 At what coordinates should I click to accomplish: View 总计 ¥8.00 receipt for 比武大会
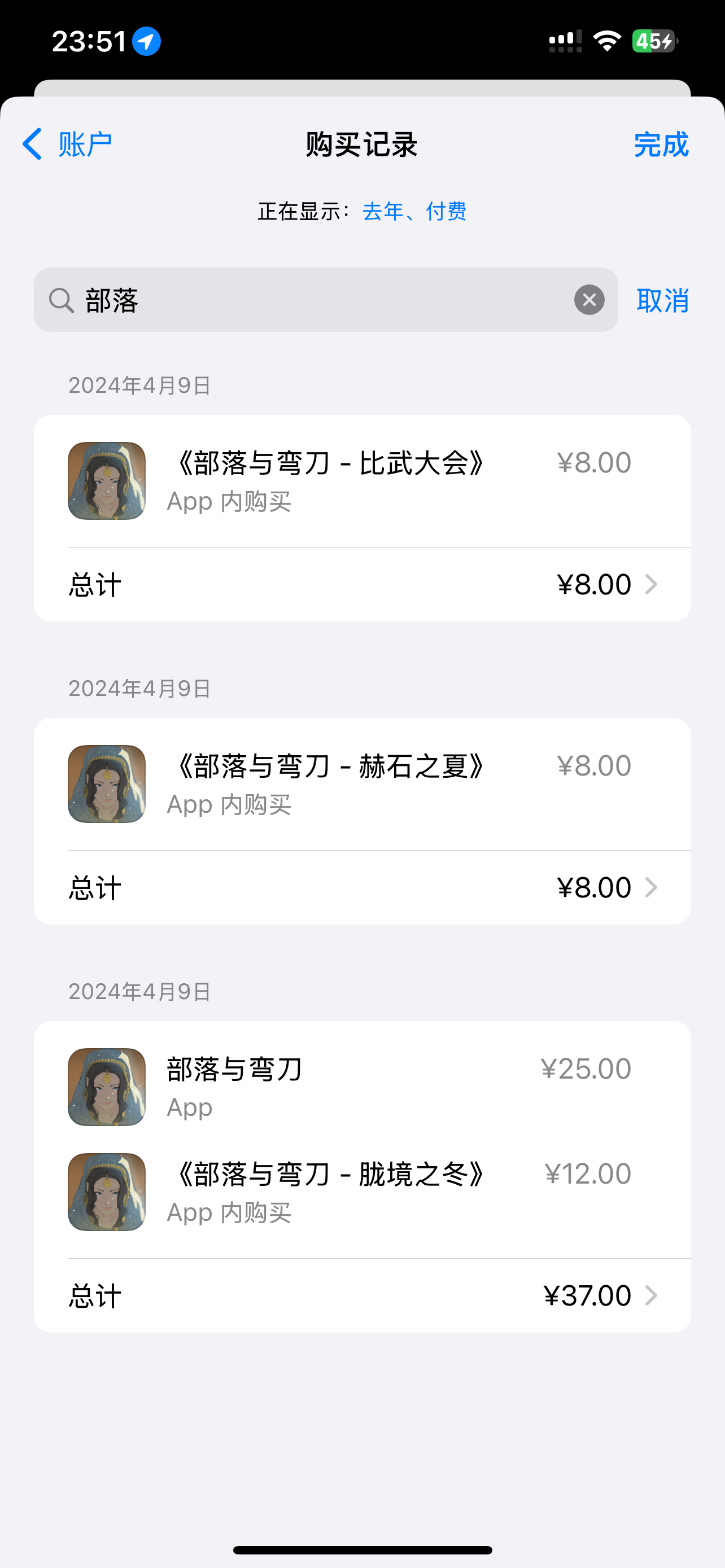coord(362,584)
